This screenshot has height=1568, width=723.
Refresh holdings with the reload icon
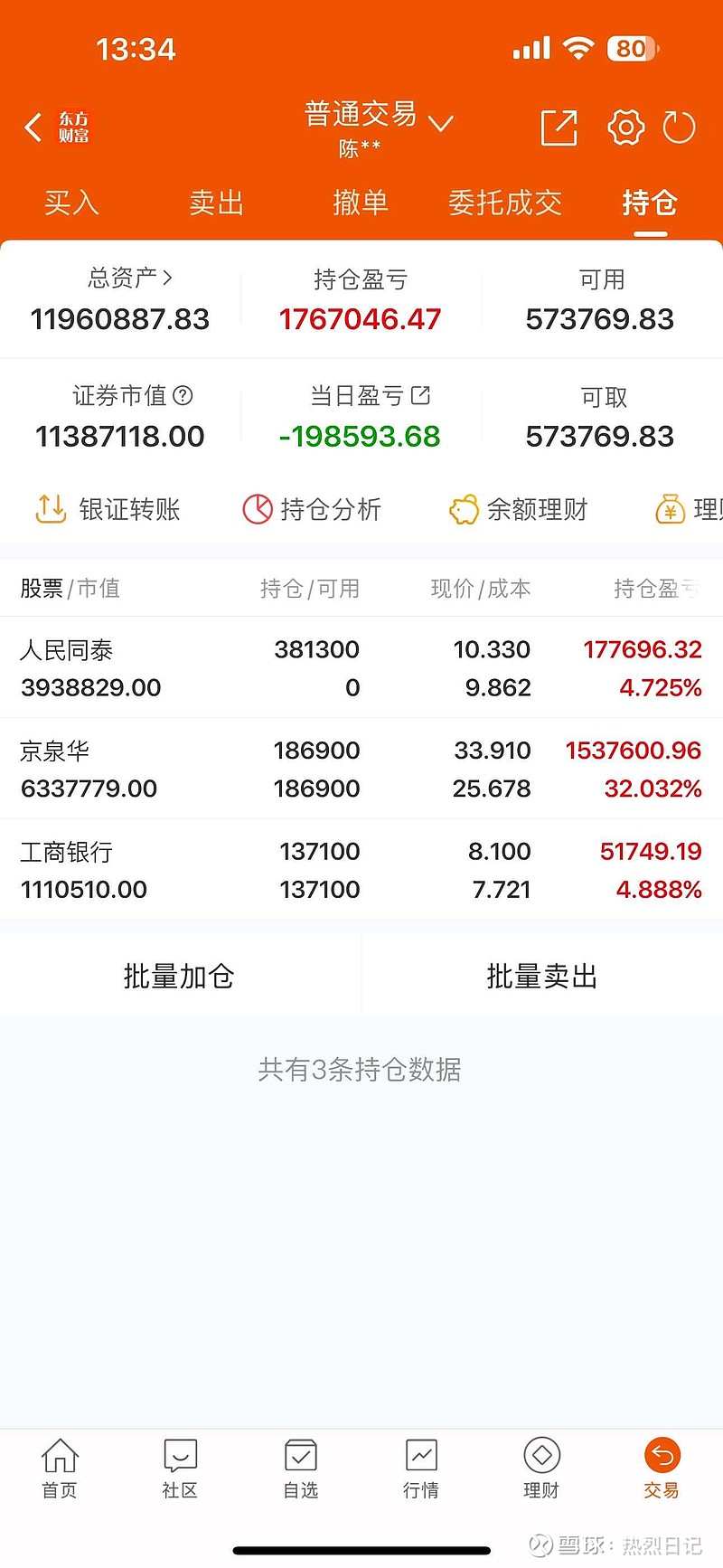679,128
